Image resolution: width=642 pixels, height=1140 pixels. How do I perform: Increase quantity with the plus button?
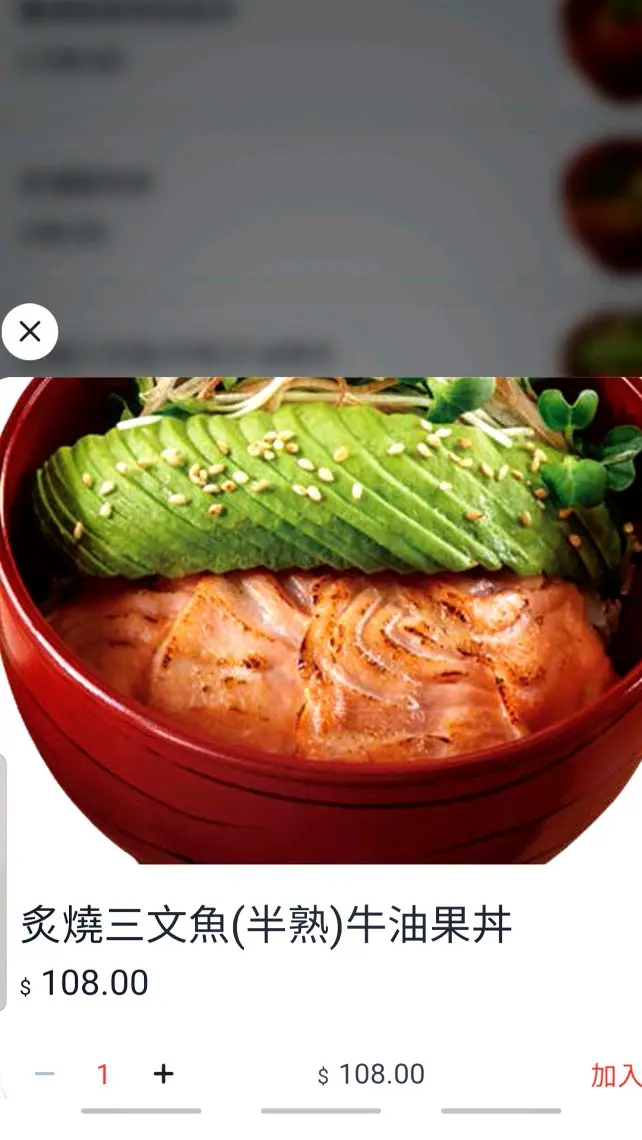[163, 1074]
